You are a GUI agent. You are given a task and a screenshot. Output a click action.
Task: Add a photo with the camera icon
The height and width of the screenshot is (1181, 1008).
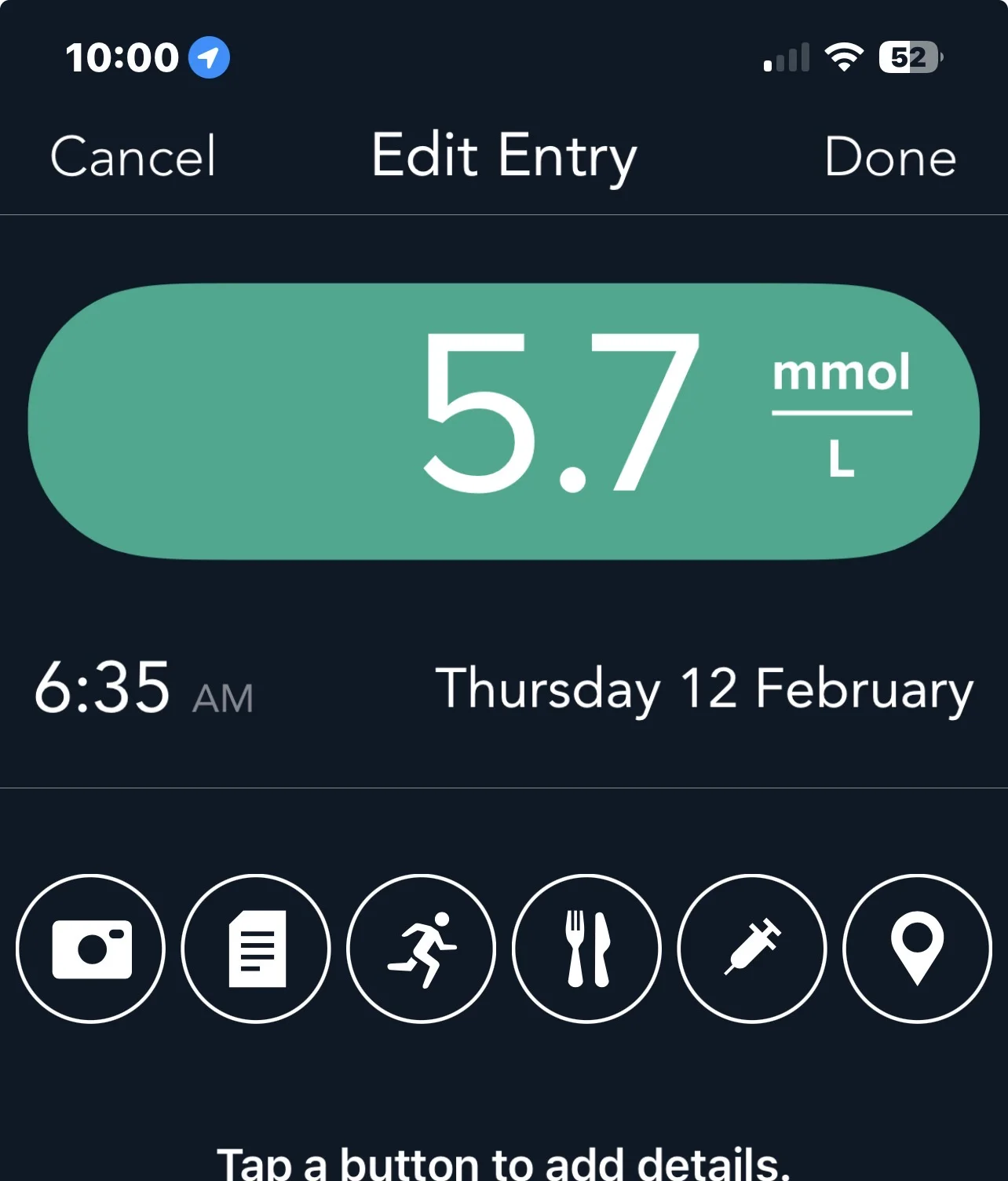[91, 949]
